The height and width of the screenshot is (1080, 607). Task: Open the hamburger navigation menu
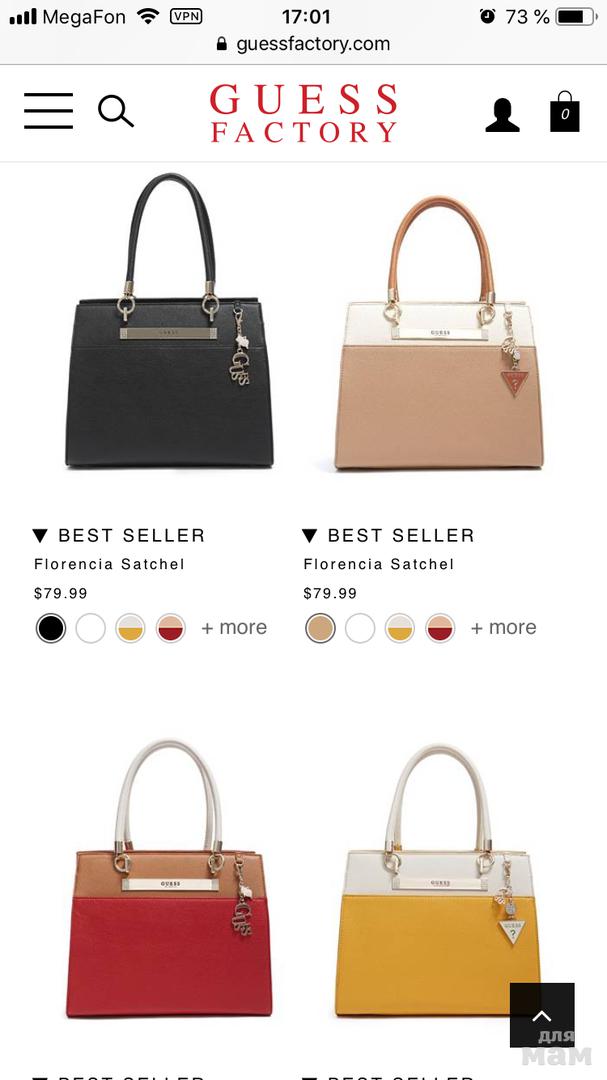48,111
